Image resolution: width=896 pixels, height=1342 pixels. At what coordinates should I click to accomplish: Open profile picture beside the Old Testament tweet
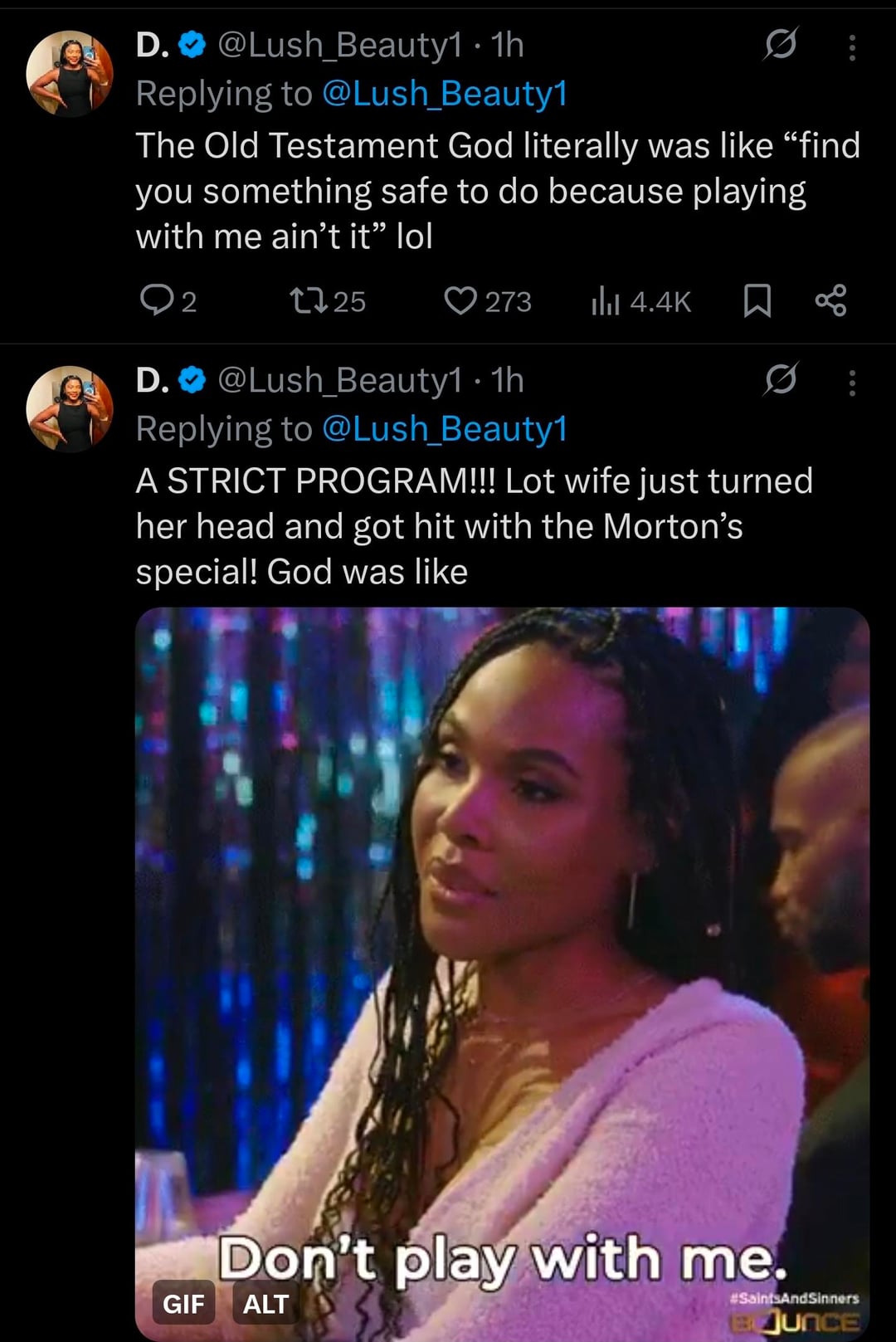(70, 74)
